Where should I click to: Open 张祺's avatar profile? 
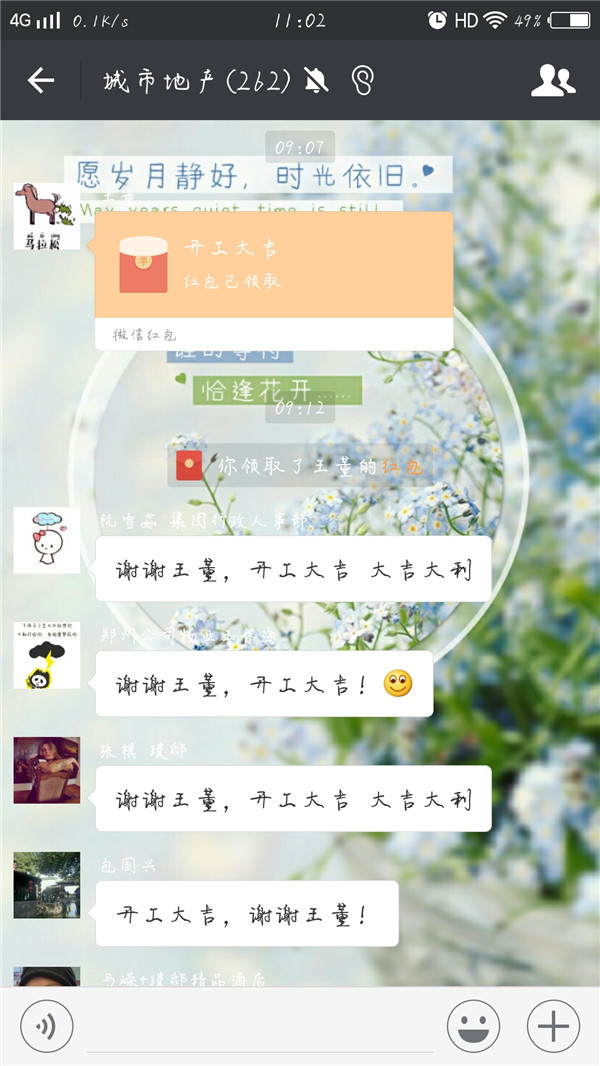pyautogui.click(x=46, y=770)
